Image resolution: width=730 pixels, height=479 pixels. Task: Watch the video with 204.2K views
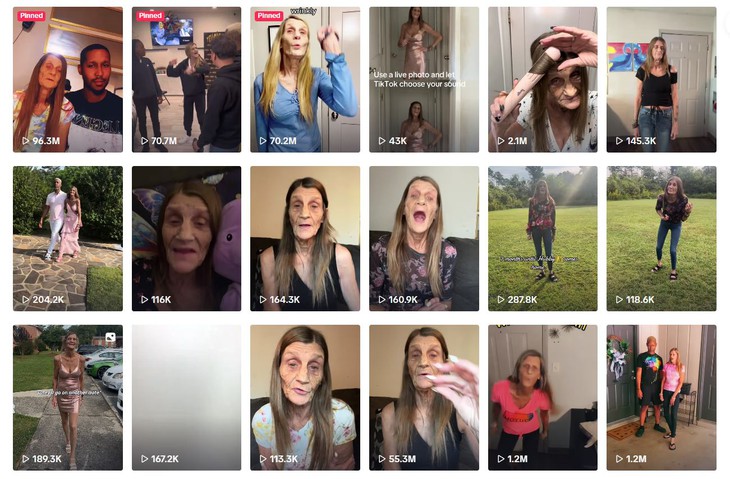pos(67,238)
